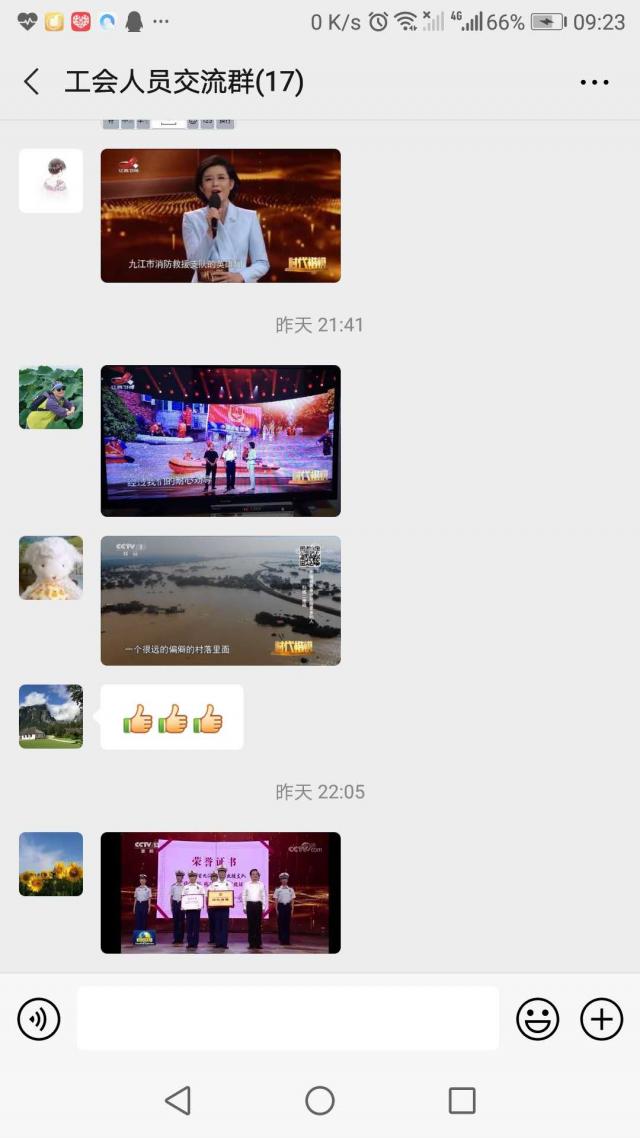
Task: Switch to voice message input
Action: (38, 1019)
